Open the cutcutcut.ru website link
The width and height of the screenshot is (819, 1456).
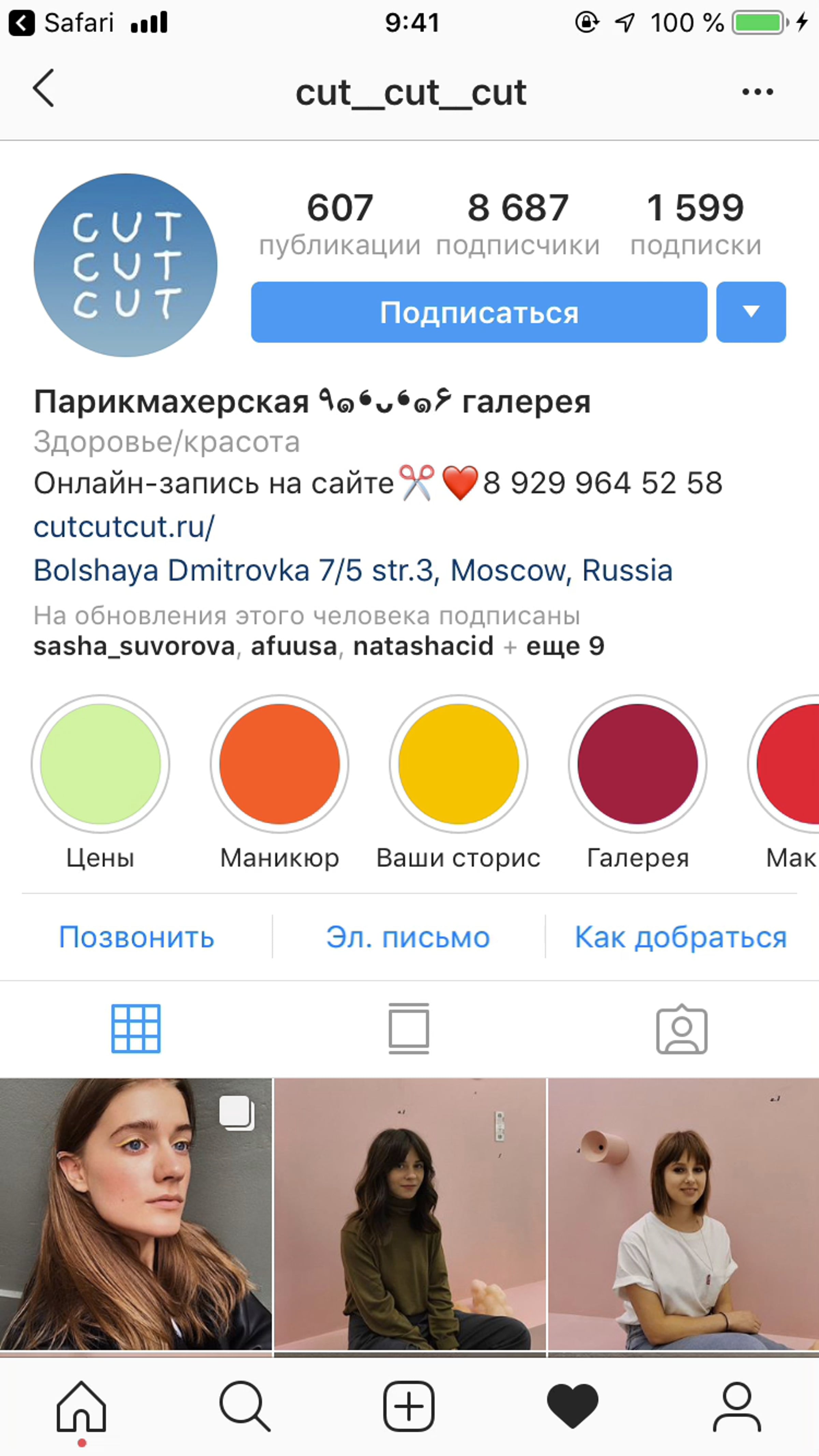[x=124, y=527]
